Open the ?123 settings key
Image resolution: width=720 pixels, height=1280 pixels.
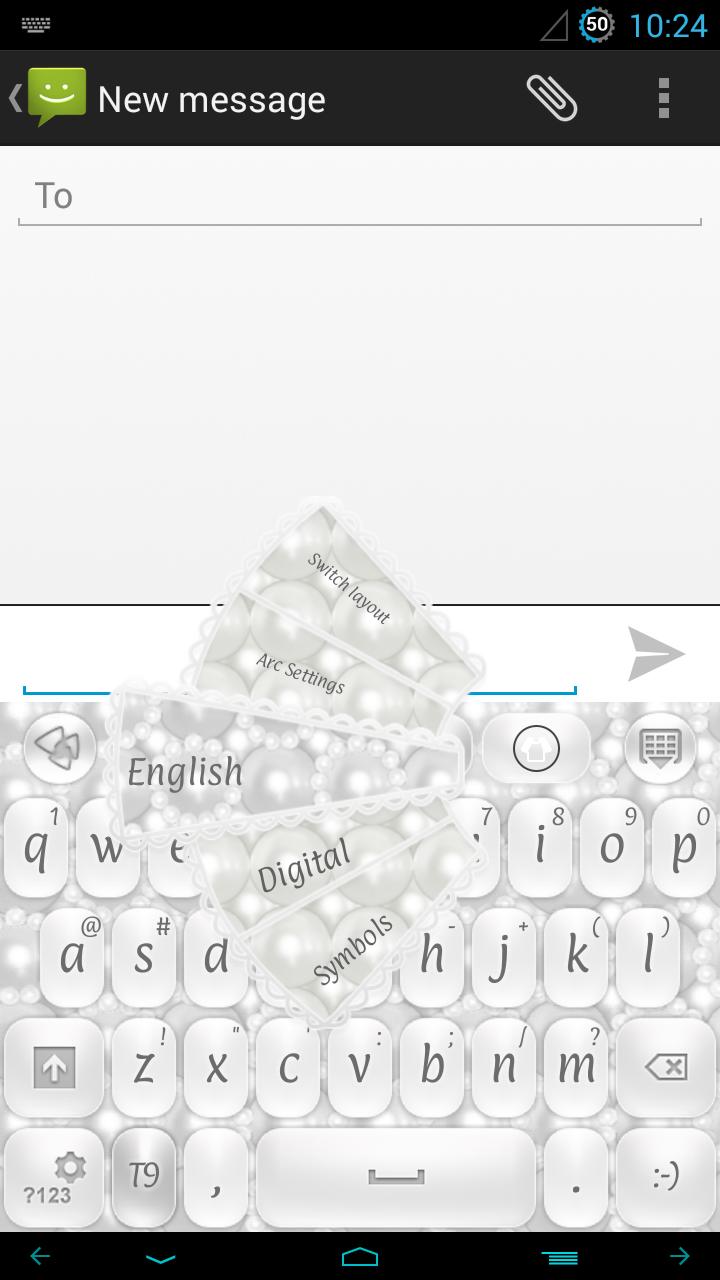[x=54, y=1178]
